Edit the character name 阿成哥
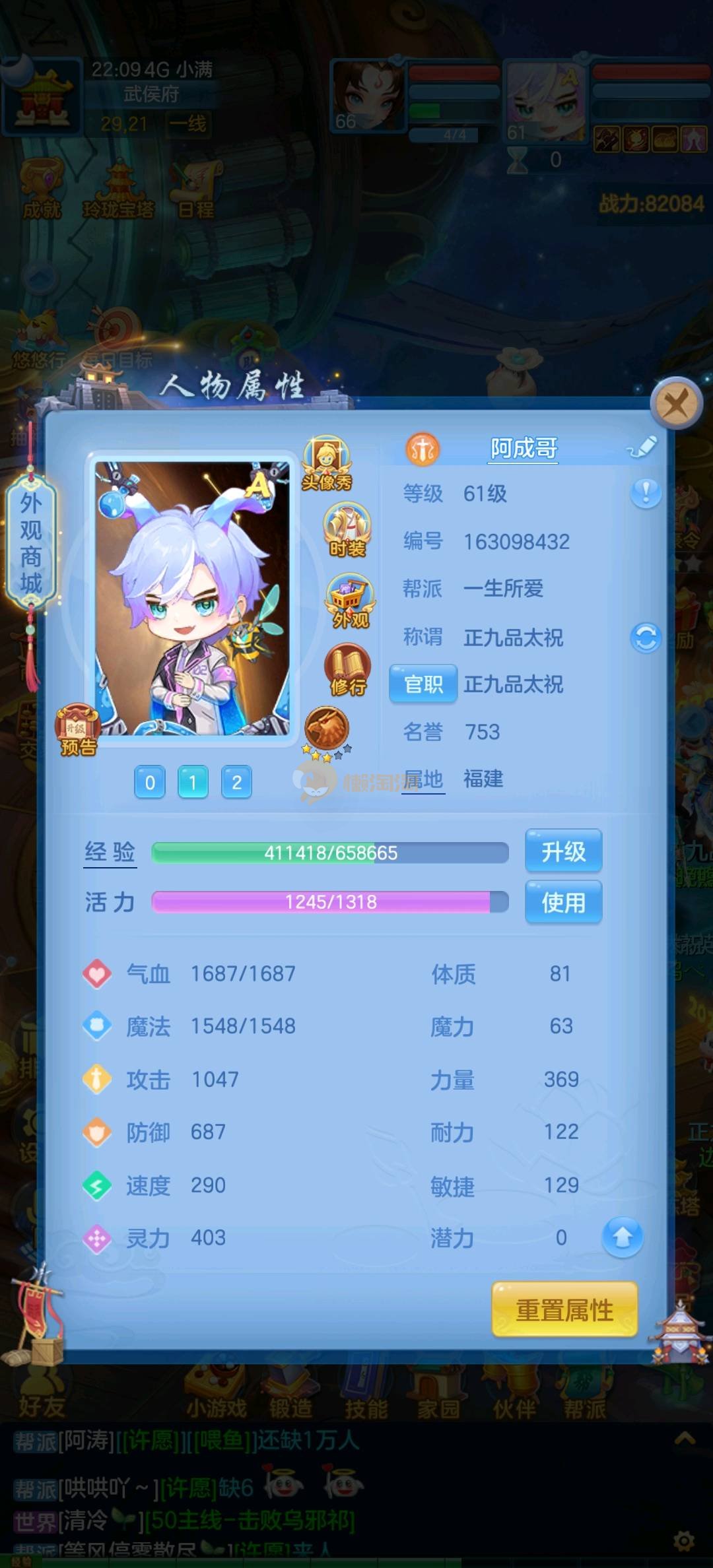Screen dimensions: 713x1568 (642, 448)
